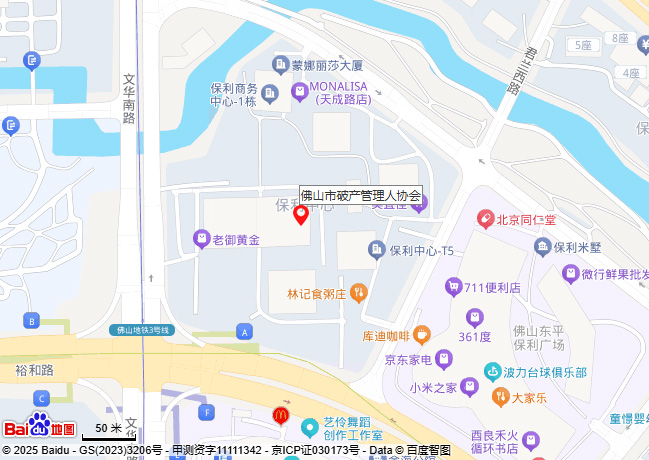Tap the 北京同仁堂 pharmacy marker
Image resolution: width=649 pixels, height=460 pixels.
(x=485, y=217)
